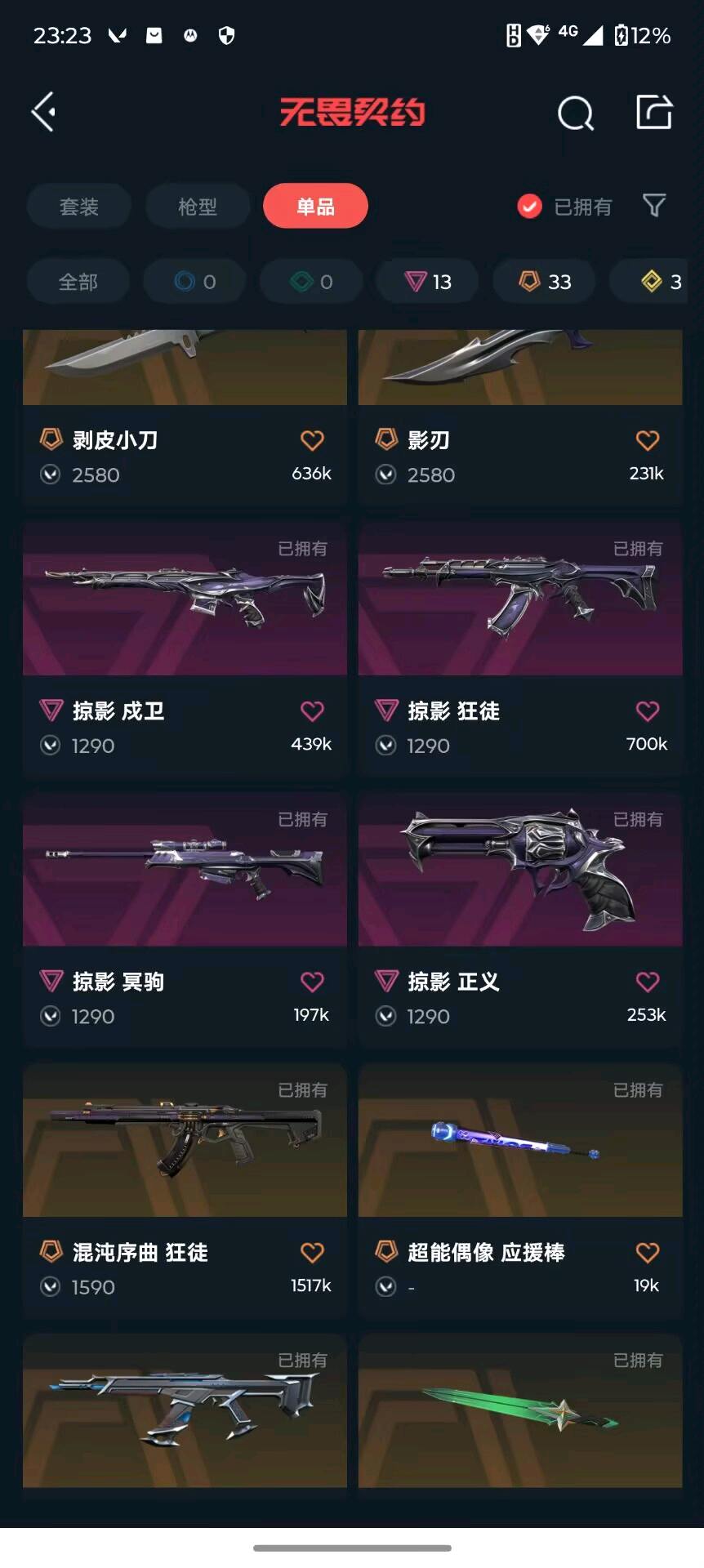Open the 影刃 knife card

coord(520,418)
